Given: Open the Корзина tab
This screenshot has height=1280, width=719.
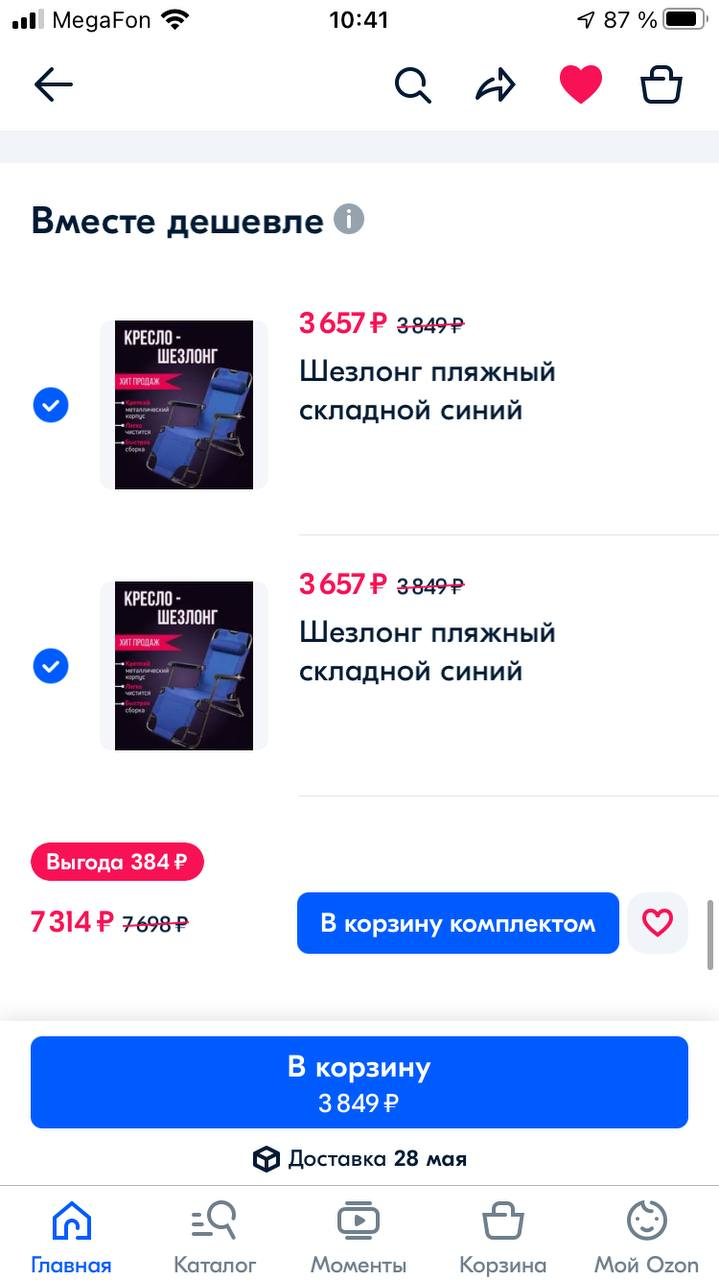Looking at the screenshot, I should [x=503, y=1237].
